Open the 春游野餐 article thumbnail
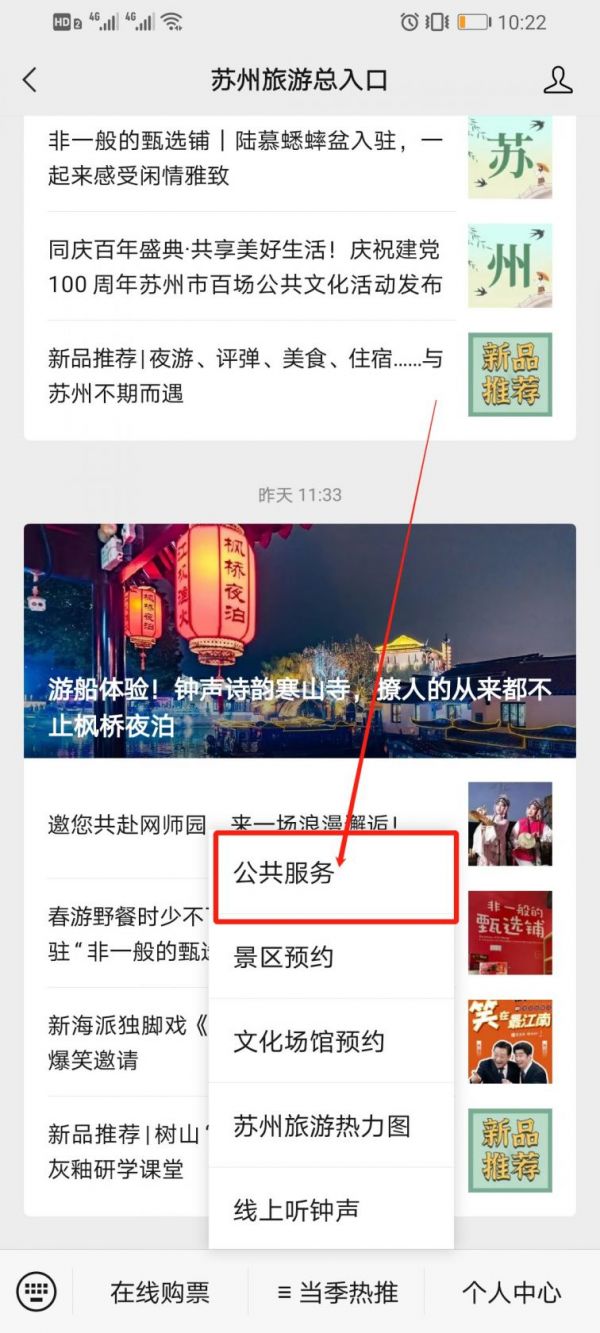Image resolution: width=600 pixels, height=1333 pixels. (x=510, y=933)
